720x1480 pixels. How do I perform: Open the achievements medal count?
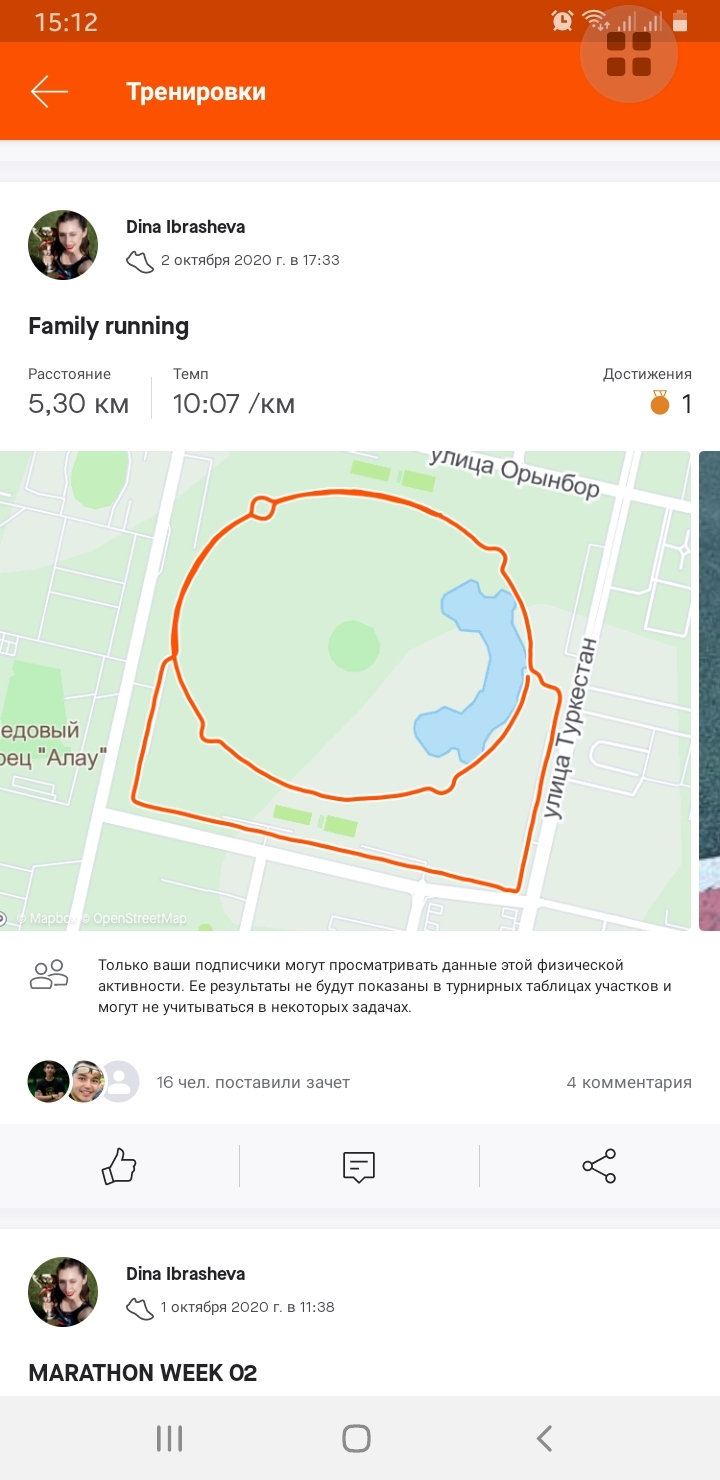[x=671, y=404]
